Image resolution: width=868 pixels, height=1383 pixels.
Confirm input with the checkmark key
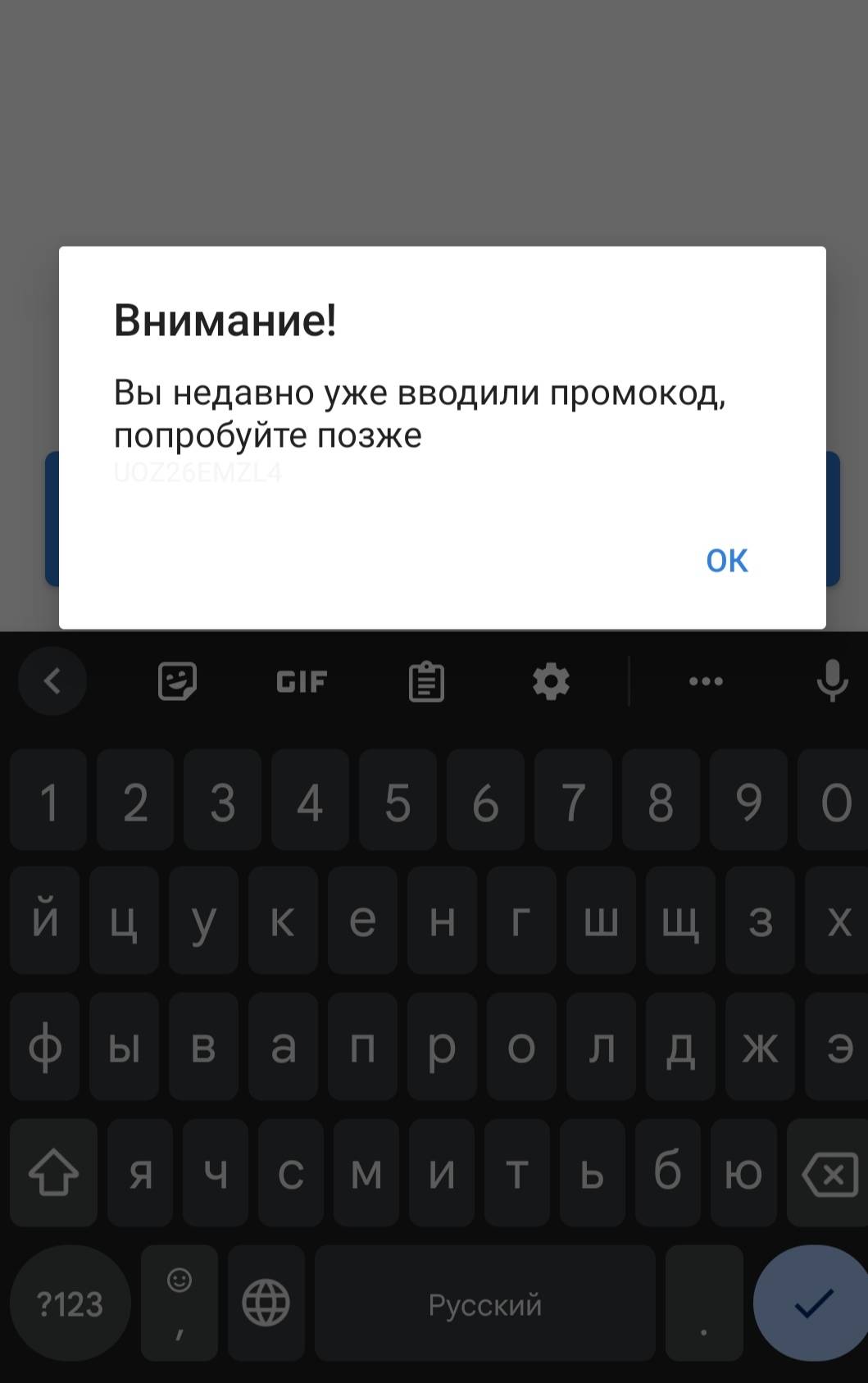tap(814, 1303)
